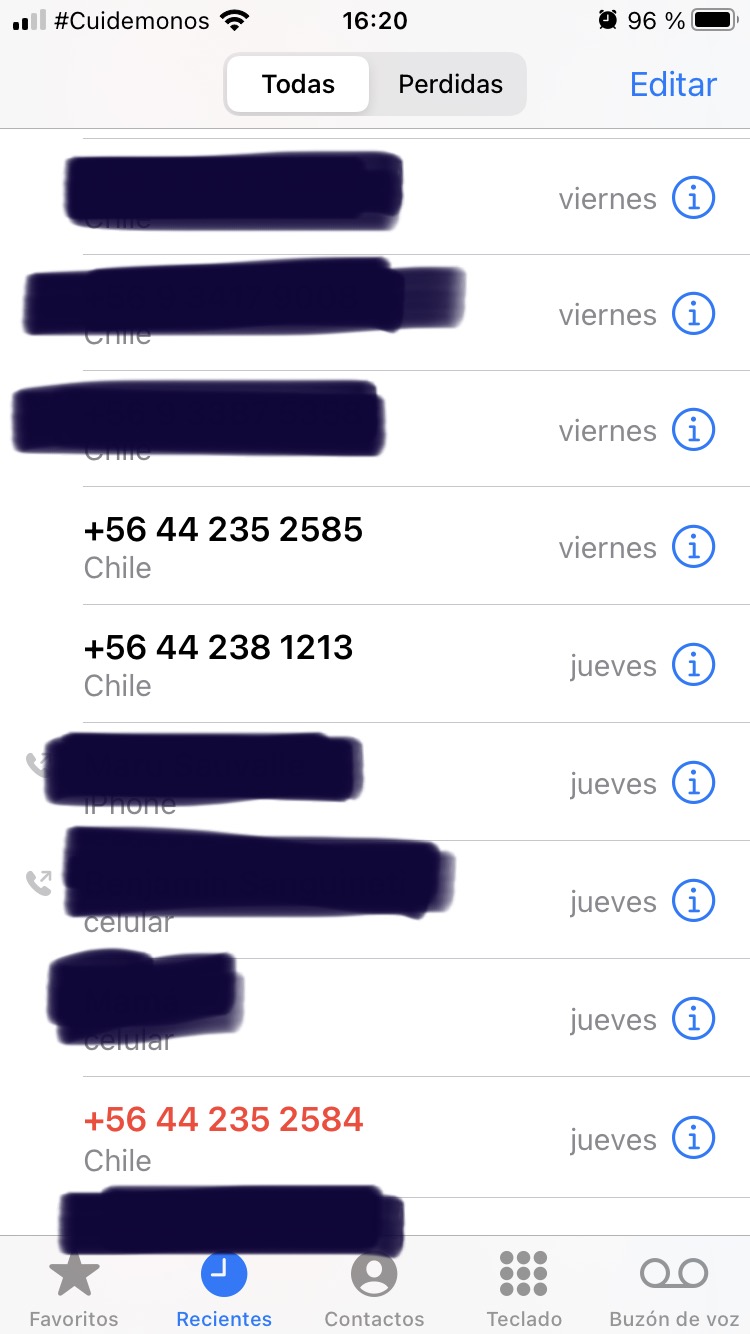
Task: Open info for +56 44 235 2585
Action: pos(693,546)
